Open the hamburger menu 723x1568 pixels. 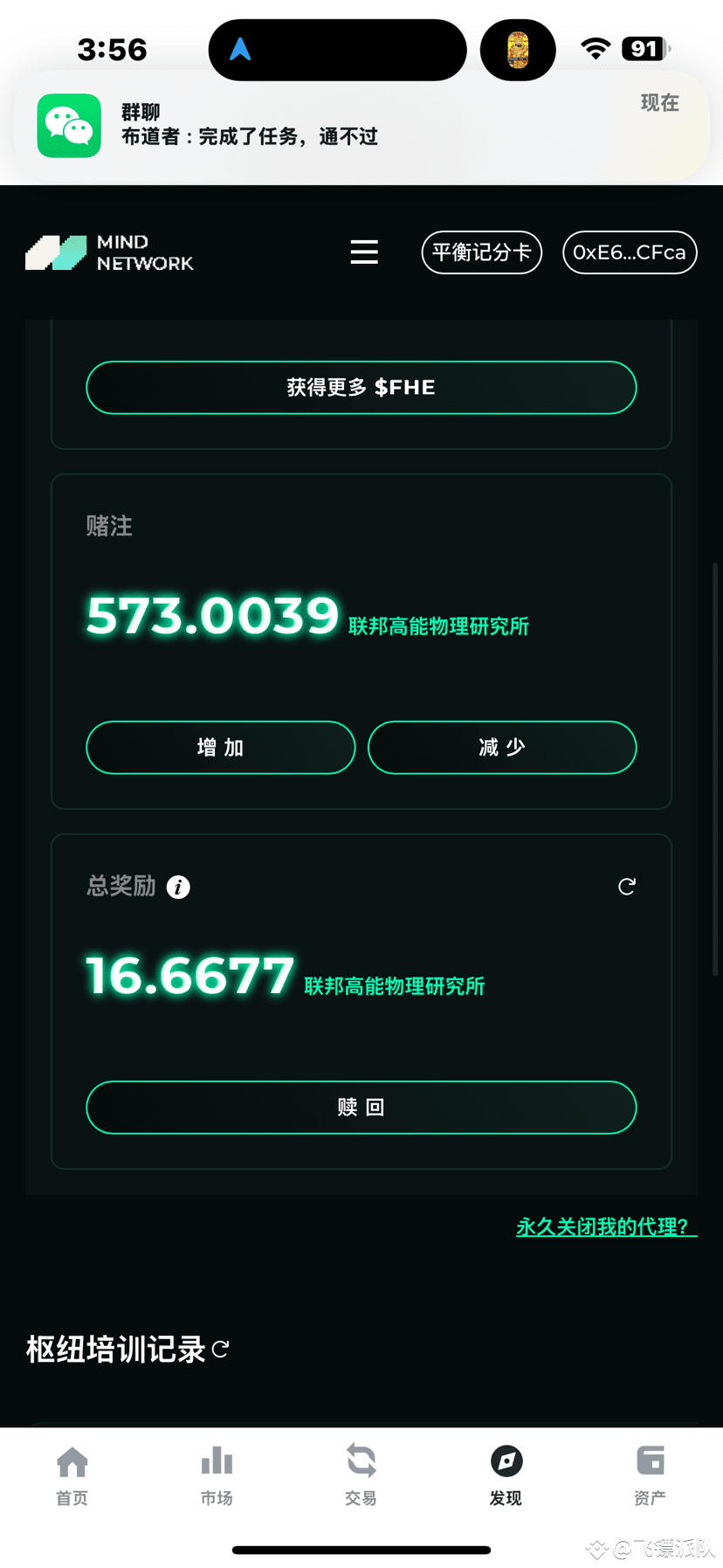coord(364,252)
